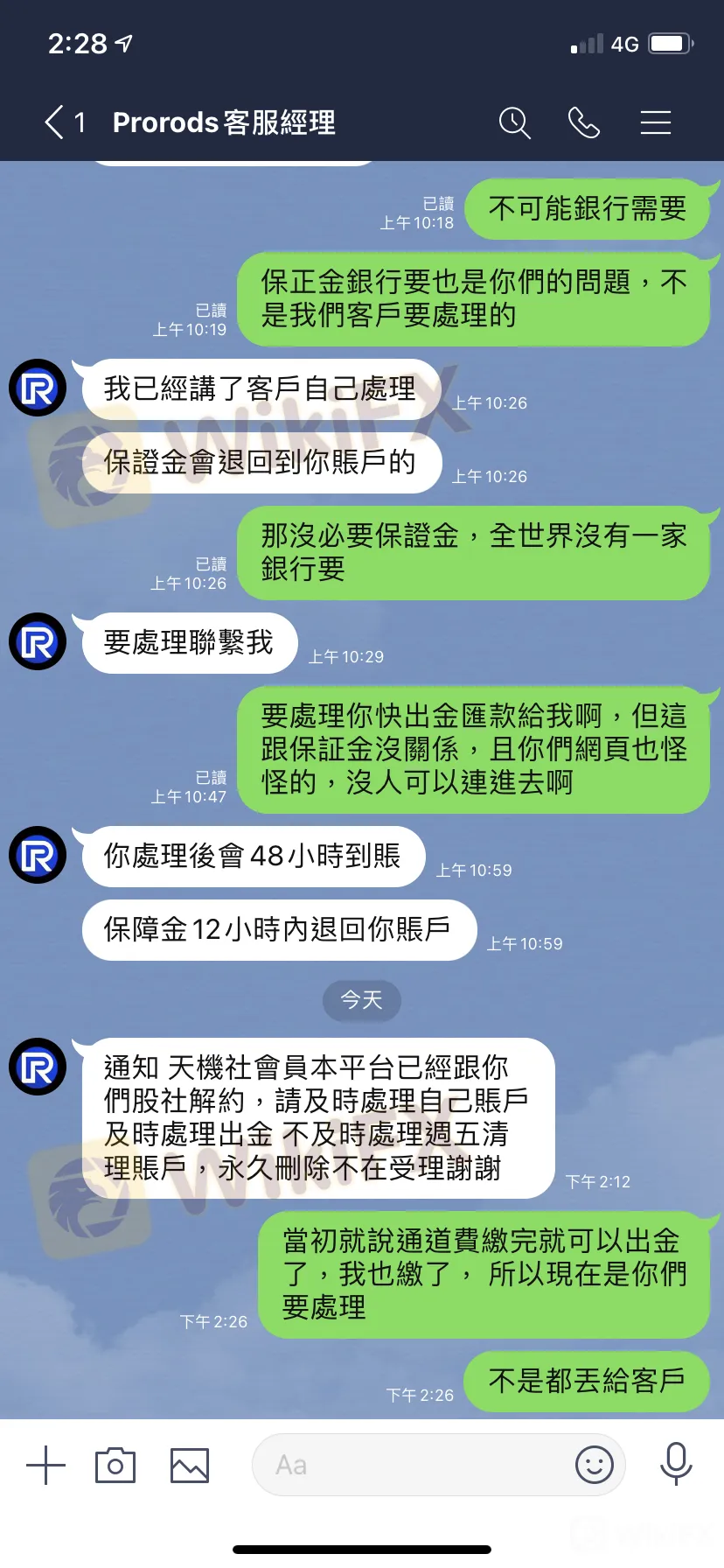View the sender's profile next to 要處理聯繫我
This screenshot has height=1568, width=724.
(38, 641)
